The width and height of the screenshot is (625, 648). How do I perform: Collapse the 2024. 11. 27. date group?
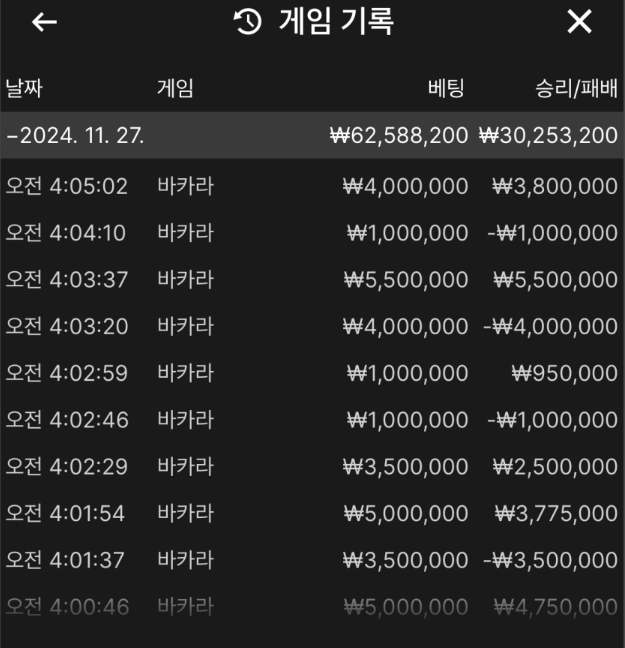312,135
